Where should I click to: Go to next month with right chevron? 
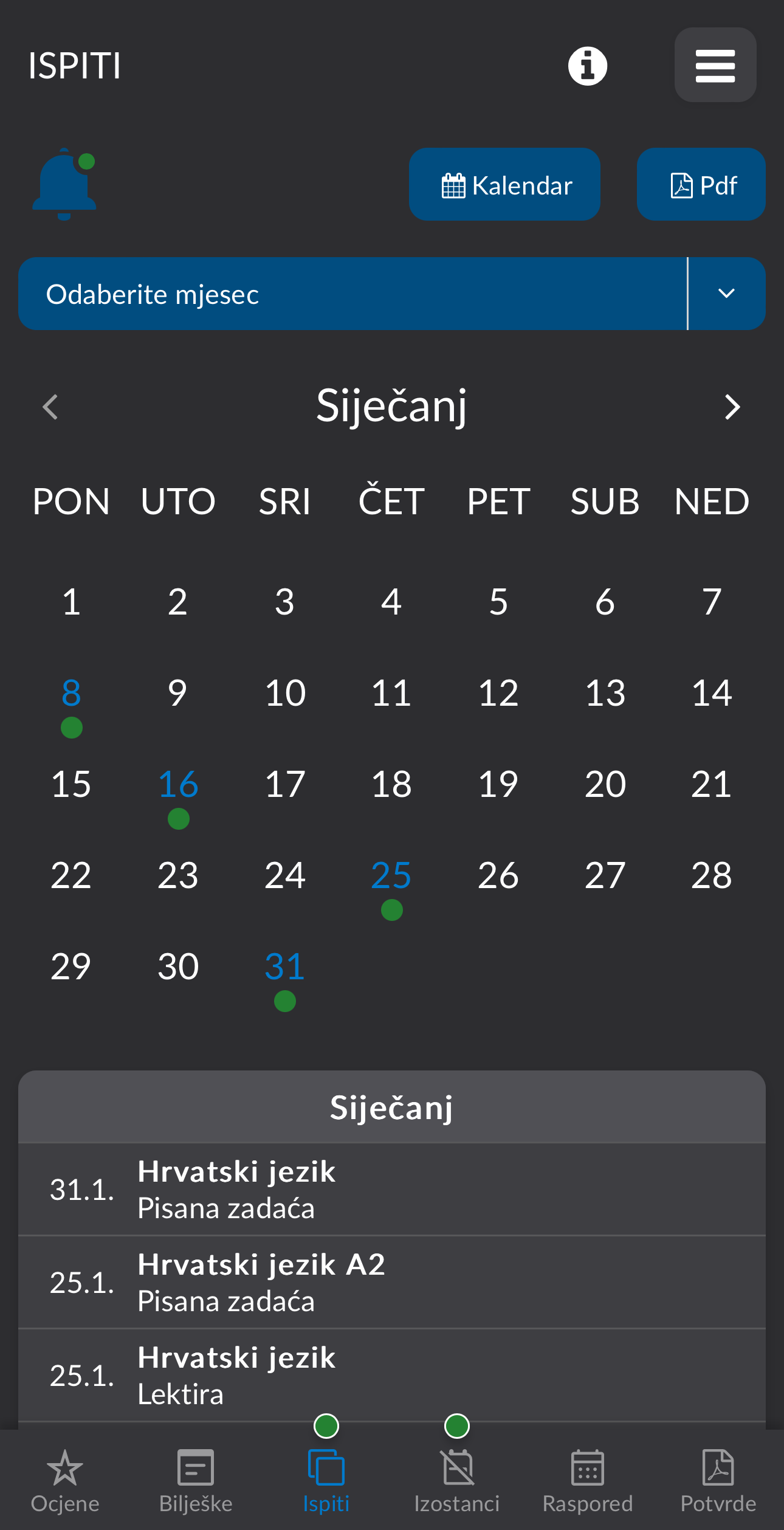732,408
